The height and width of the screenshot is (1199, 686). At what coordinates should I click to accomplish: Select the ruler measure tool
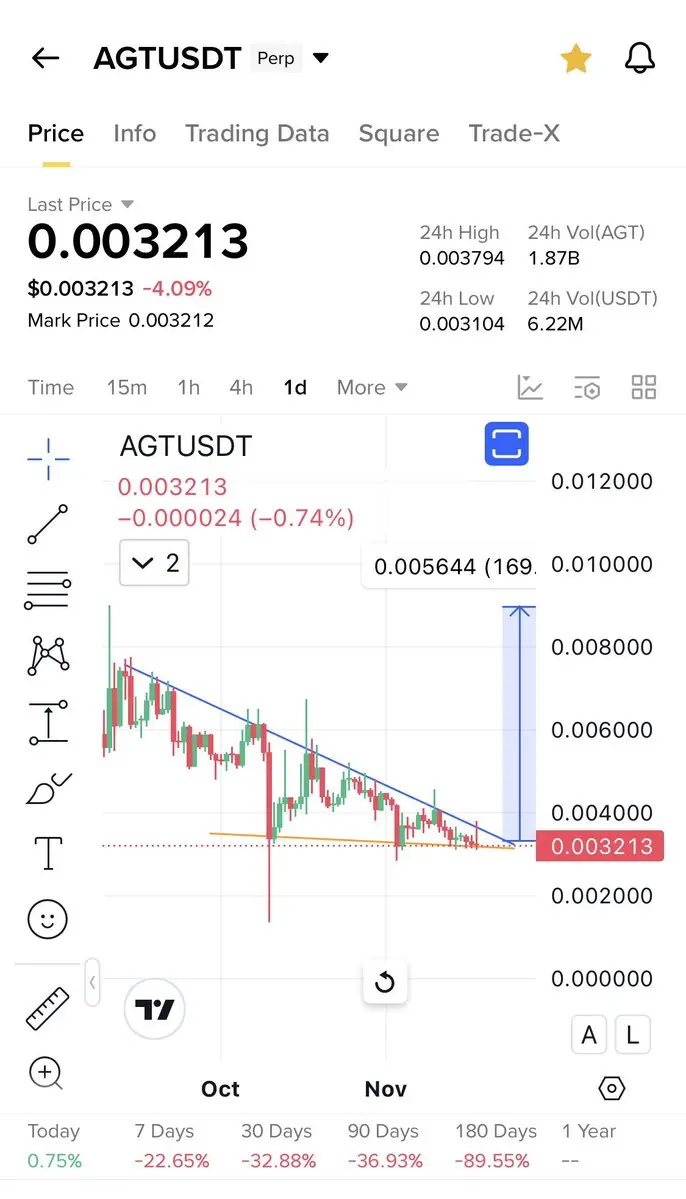(x=47, y=1008)
